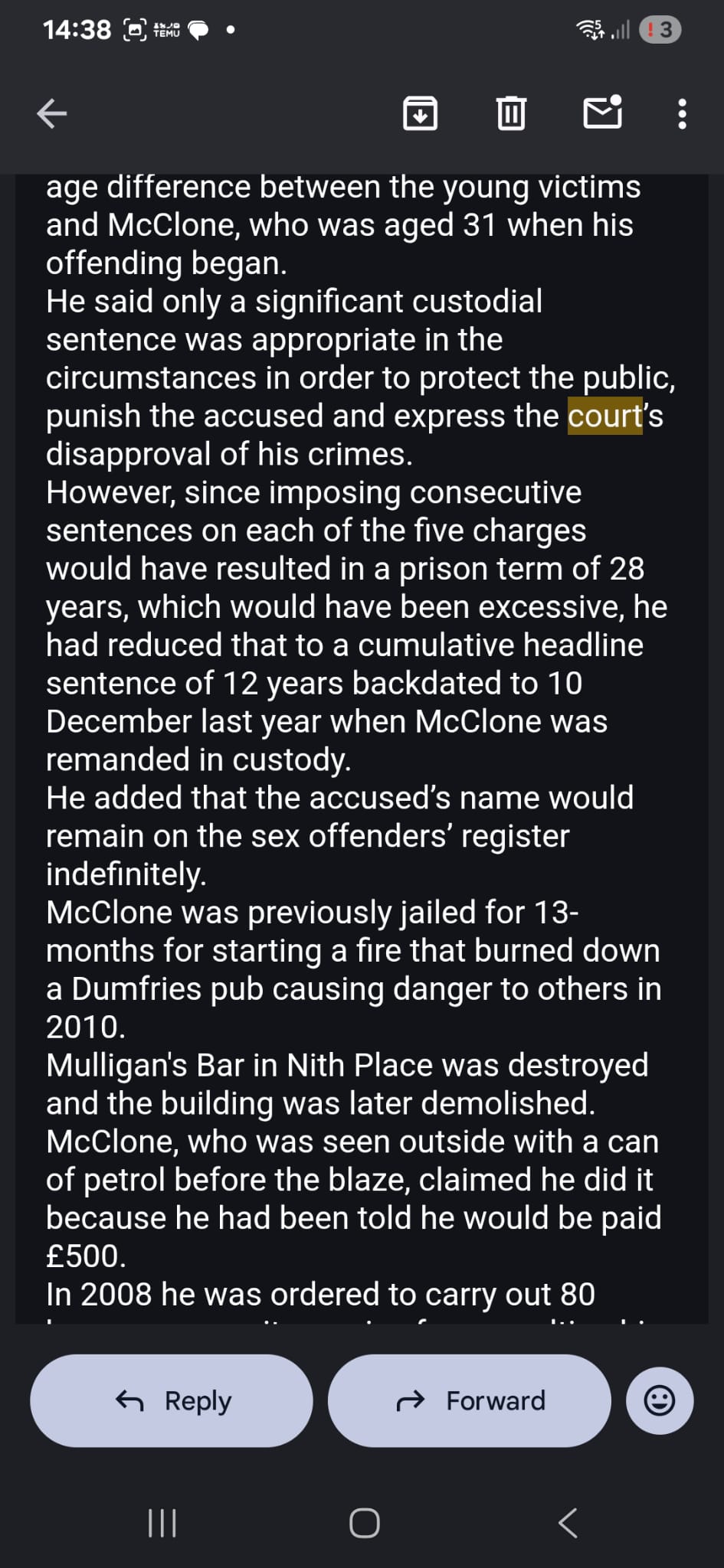The width and height of the screenshot is (724, 1568).
Task: Forward this email
Action: (x=469, y=1400)
